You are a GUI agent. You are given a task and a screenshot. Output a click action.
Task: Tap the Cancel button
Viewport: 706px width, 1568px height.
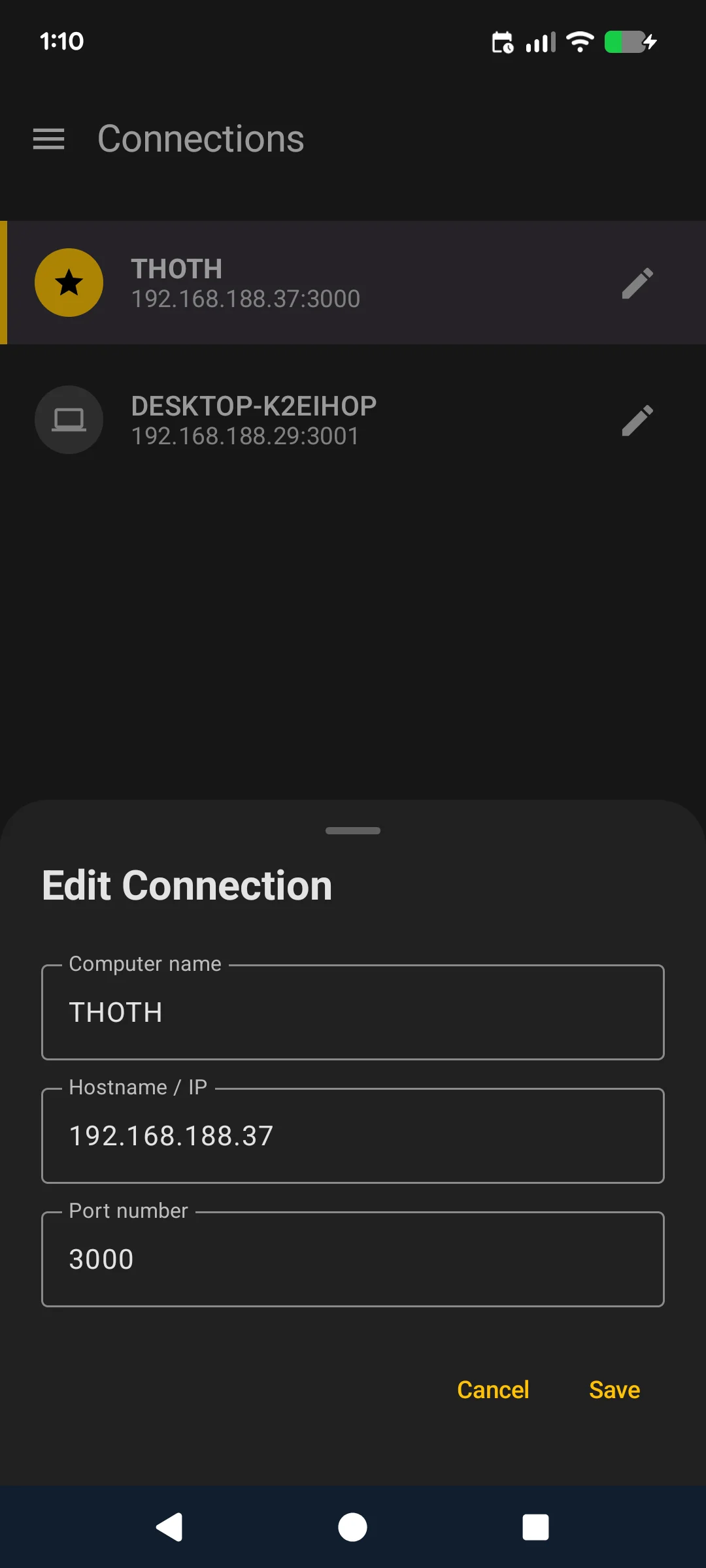pyautogui.click(x=493, y=1390)
